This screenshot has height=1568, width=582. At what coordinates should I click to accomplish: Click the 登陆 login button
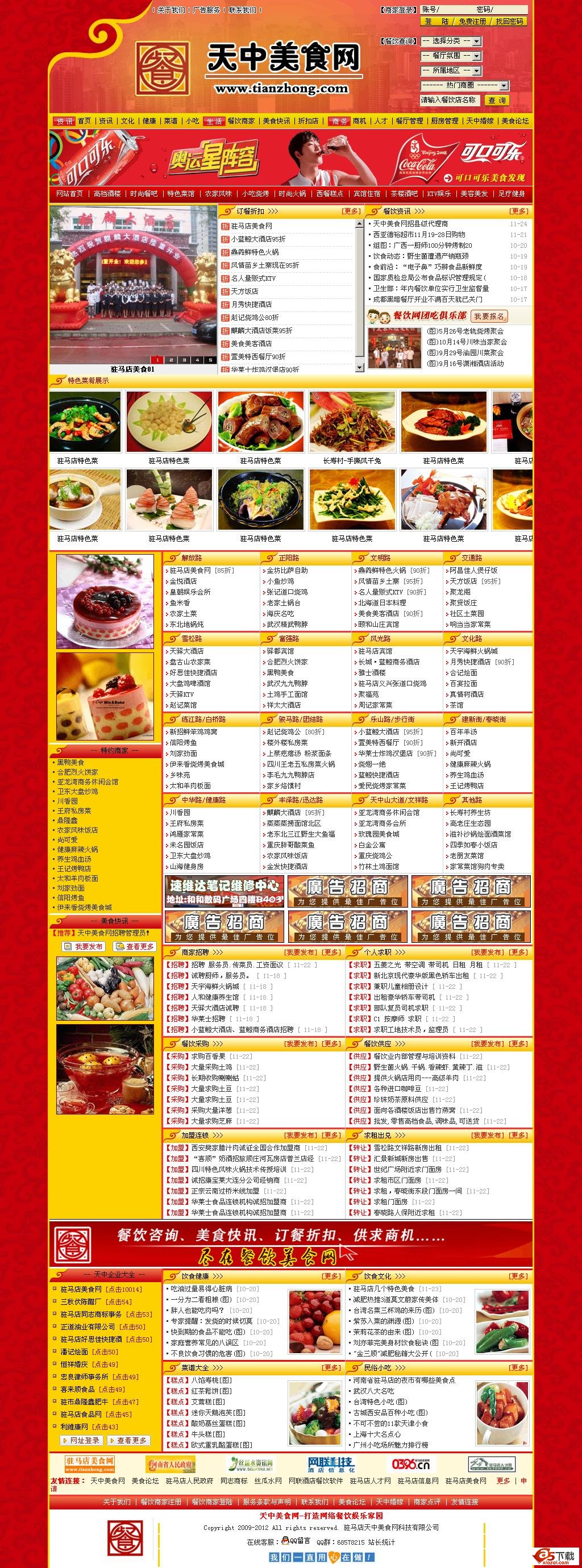pos(436,21)
